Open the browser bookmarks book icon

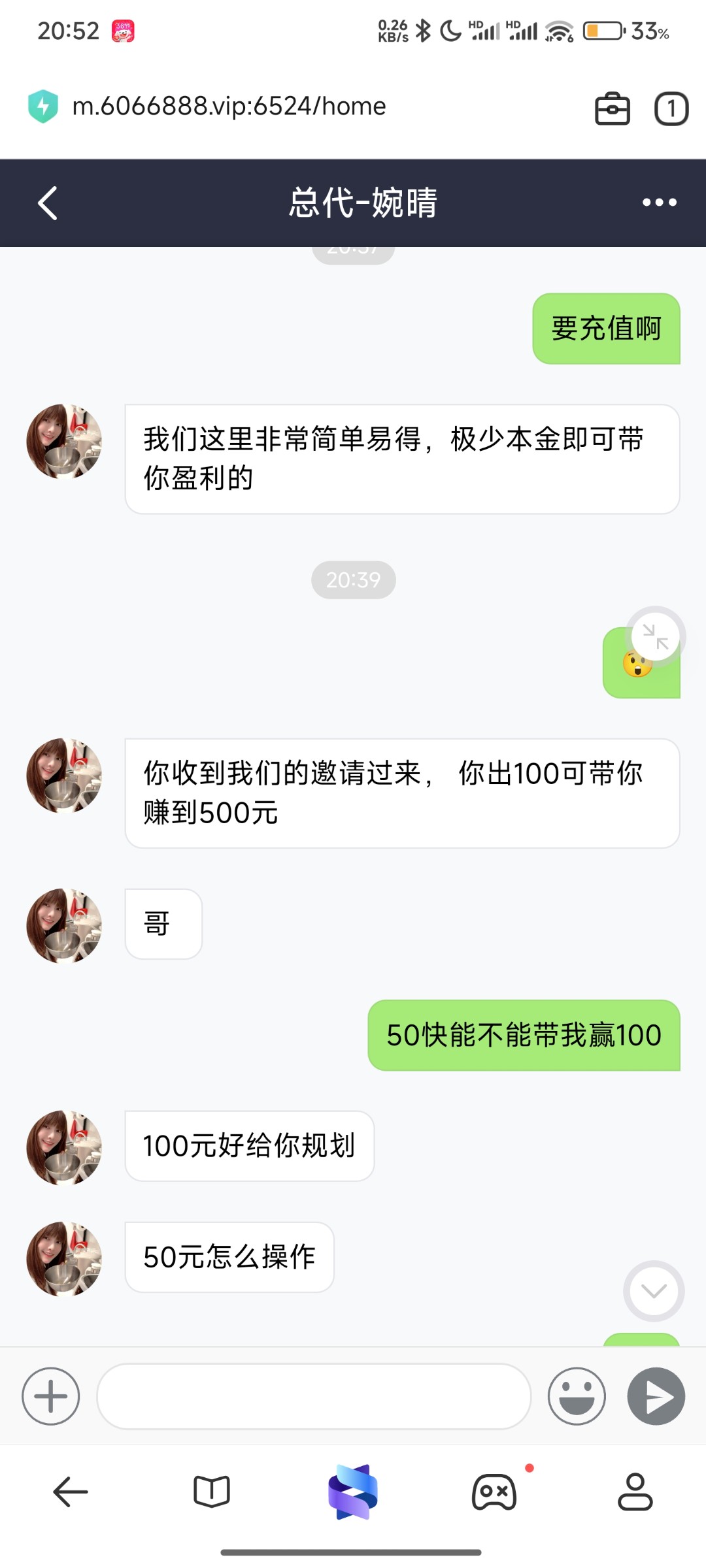[212, 1492]
